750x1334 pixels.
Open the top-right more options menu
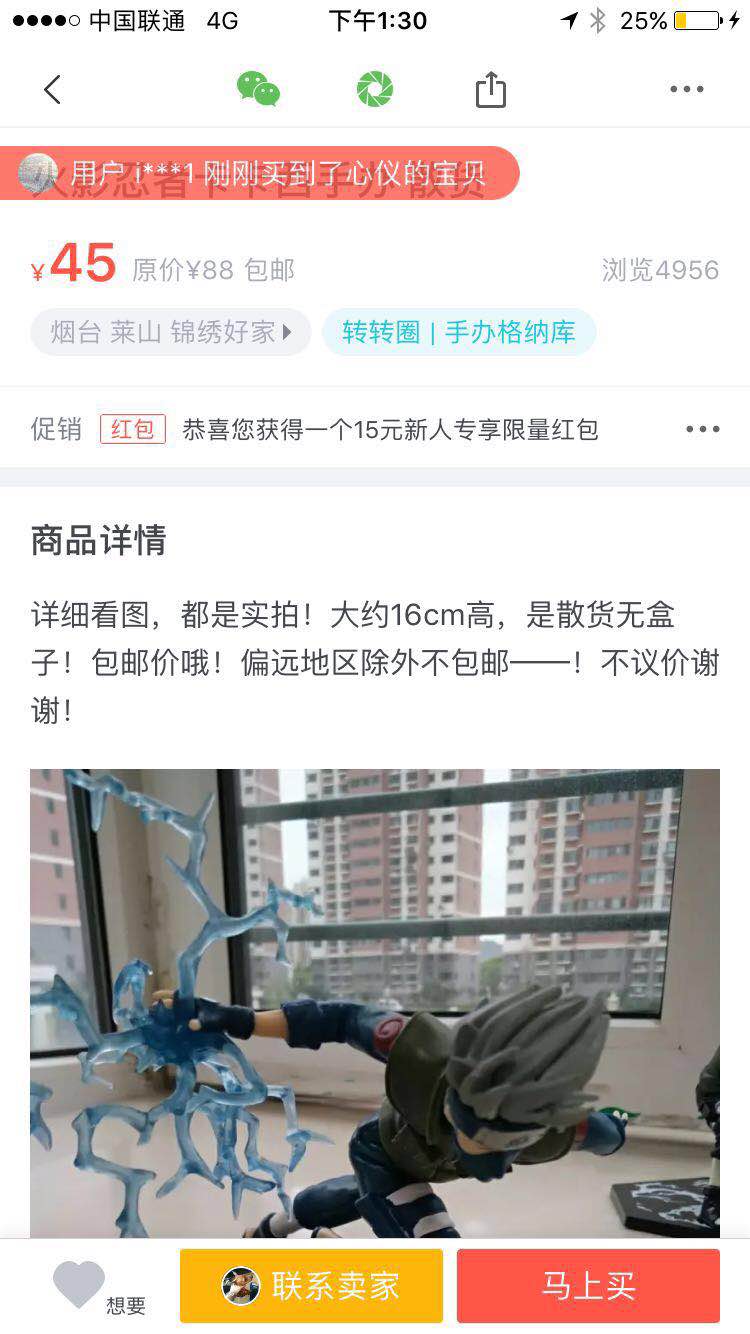click(686, 89)
